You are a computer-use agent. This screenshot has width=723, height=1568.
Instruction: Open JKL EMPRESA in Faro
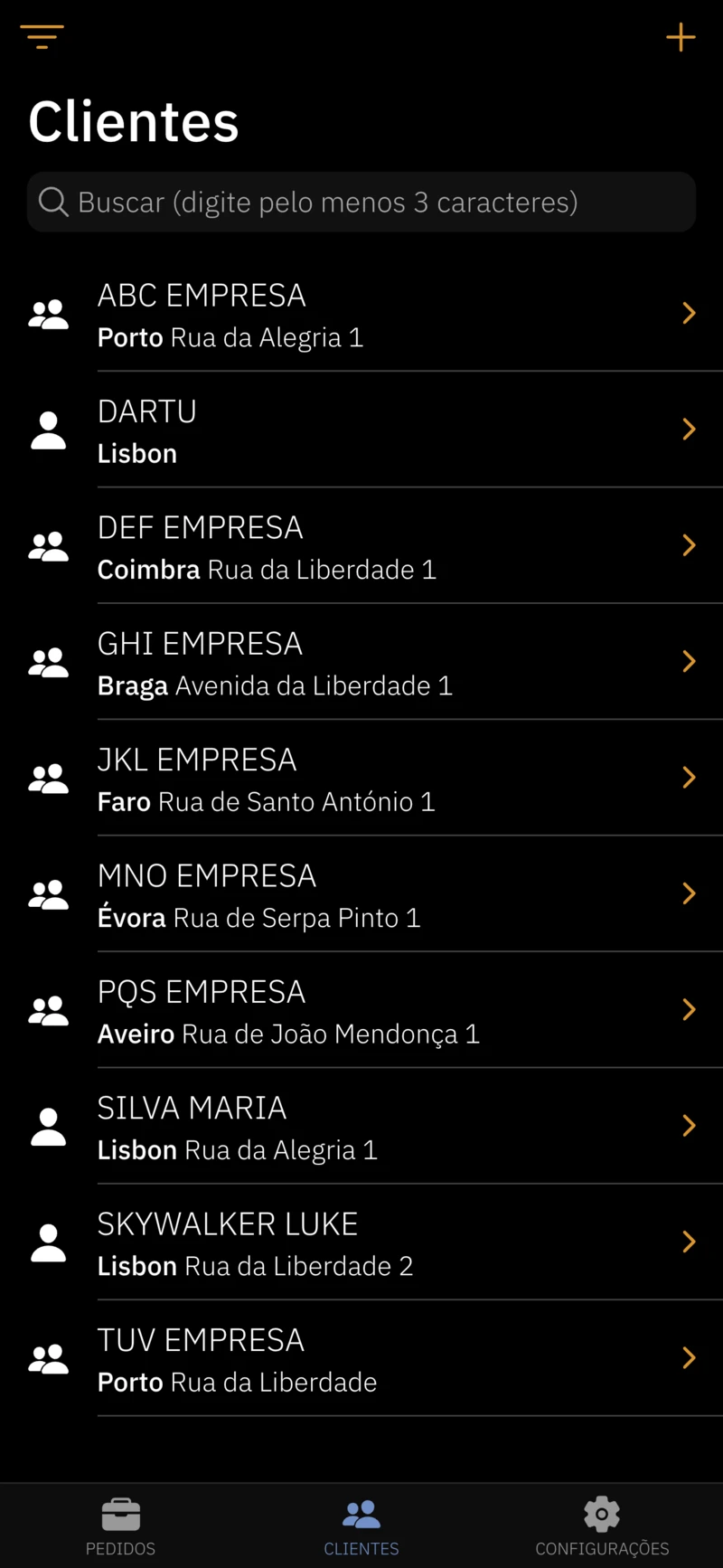point(361,779)
